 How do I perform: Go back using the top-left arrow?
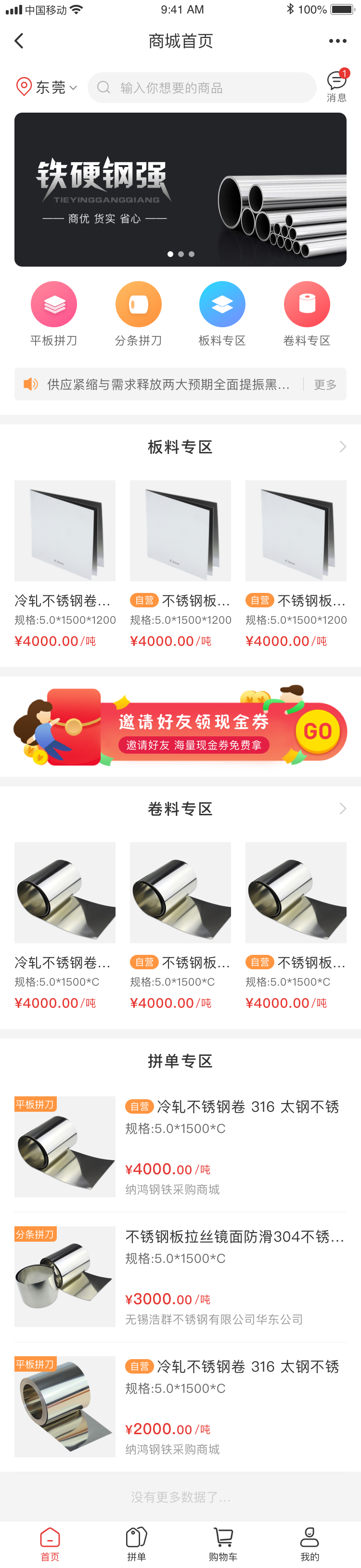19,41
